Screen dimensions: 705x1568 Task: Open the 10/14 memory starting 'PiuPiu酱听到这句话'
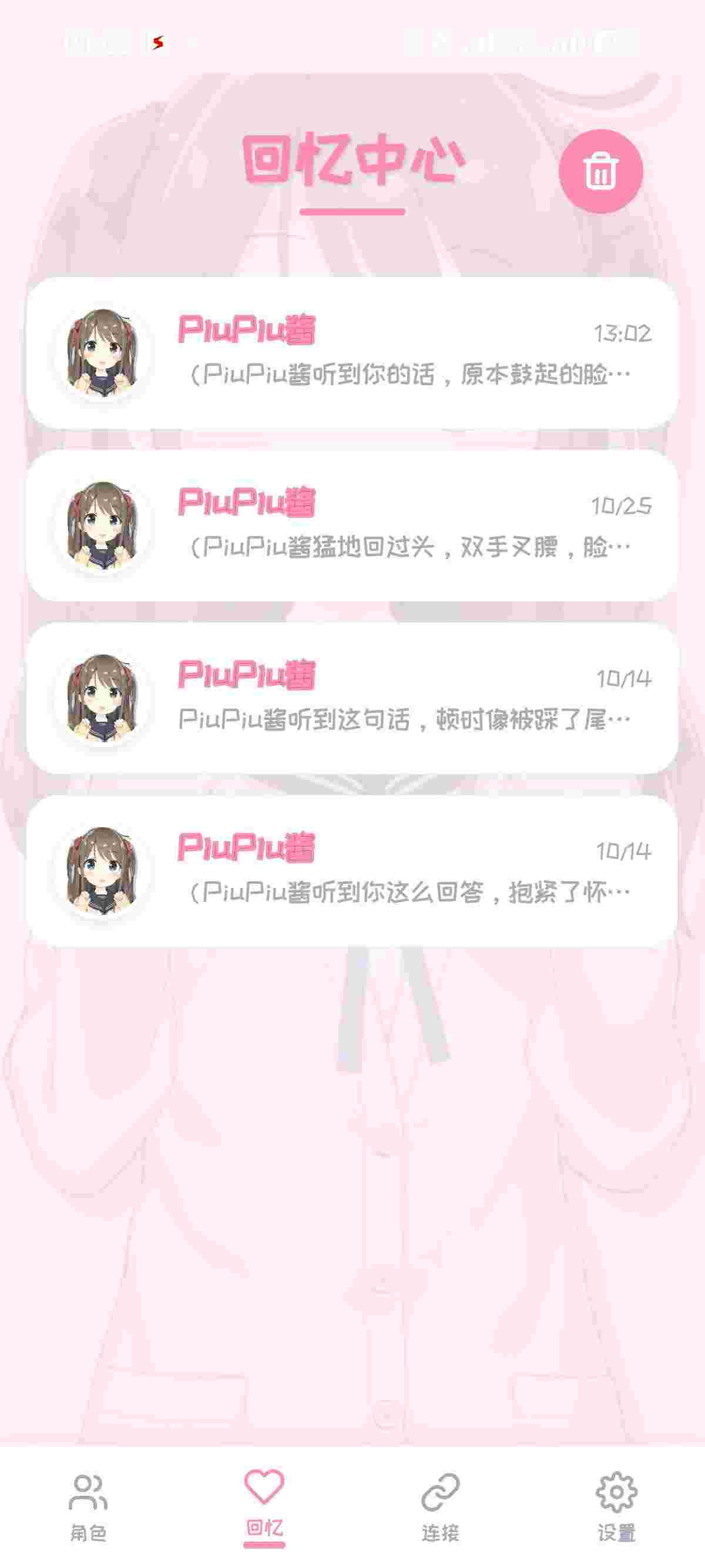pyautogui.click(x=352, y=698)
